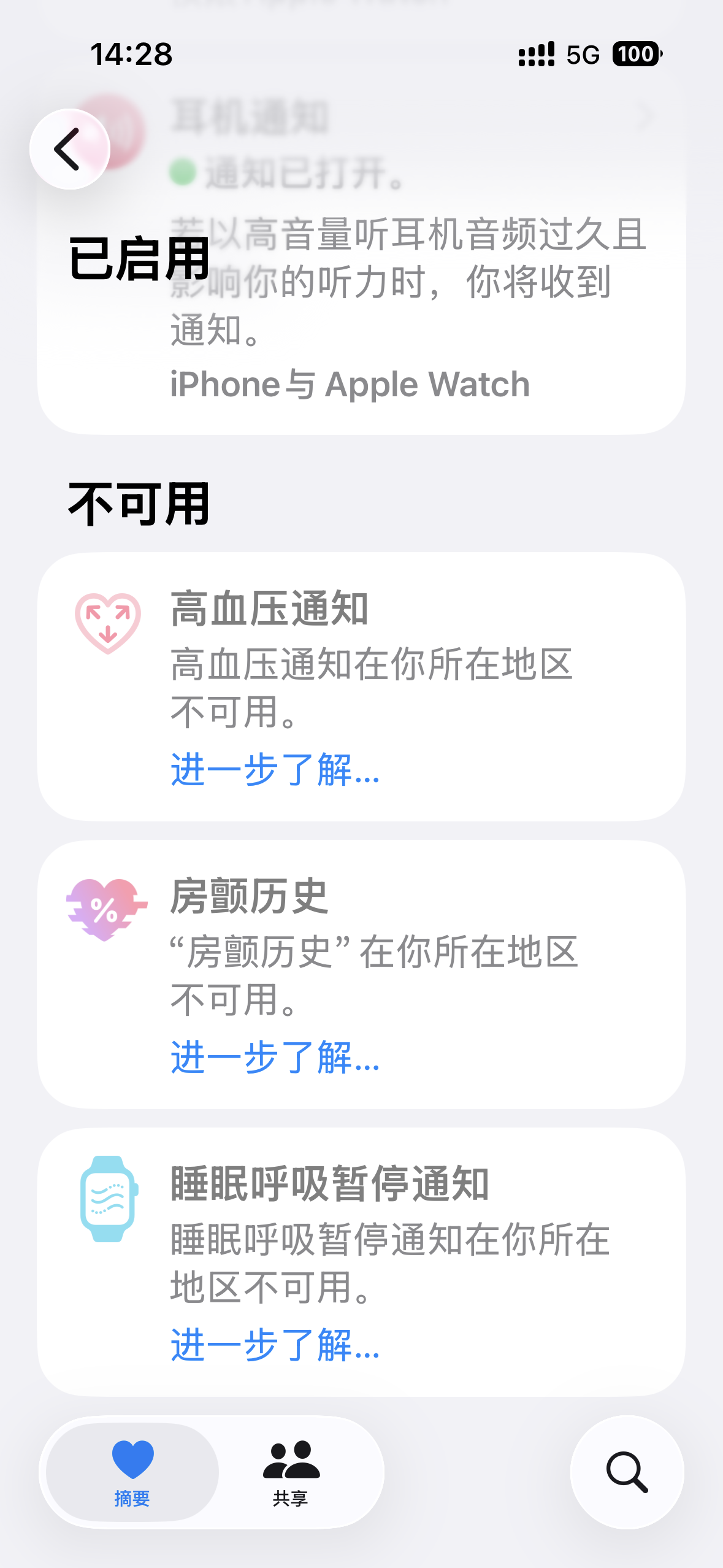Go back using the back arrow
The image size is (723, 1568).
pos(69,149)
